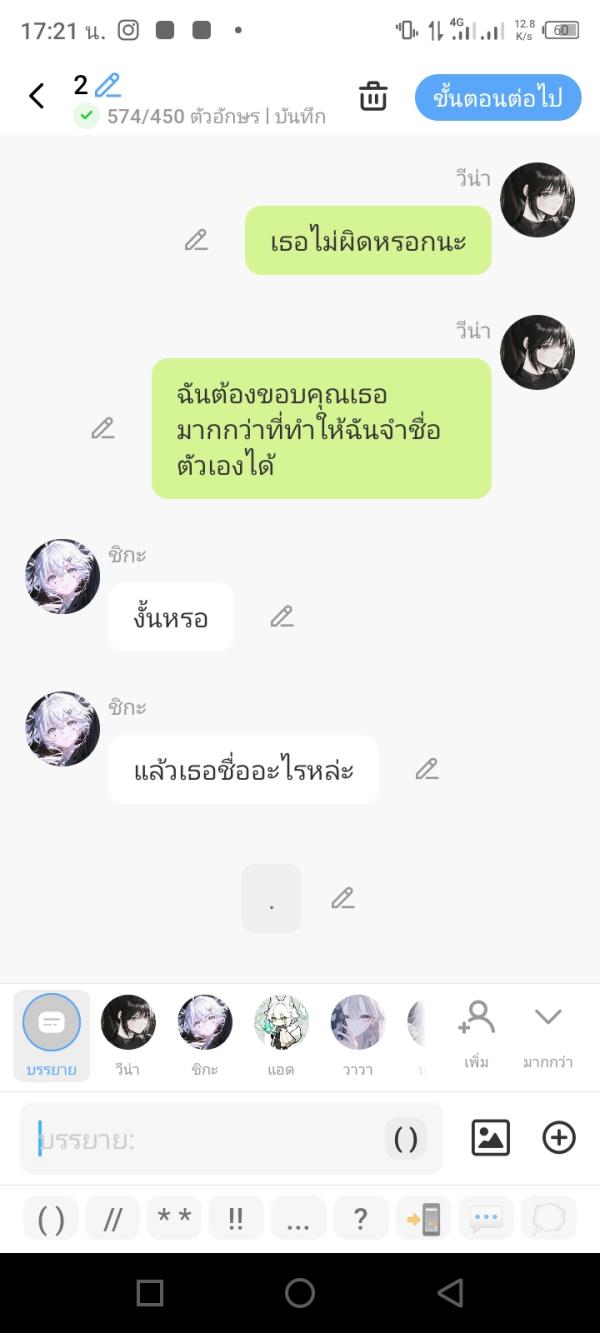Edit the chapter title pencil icon

(x=108, y=85)
